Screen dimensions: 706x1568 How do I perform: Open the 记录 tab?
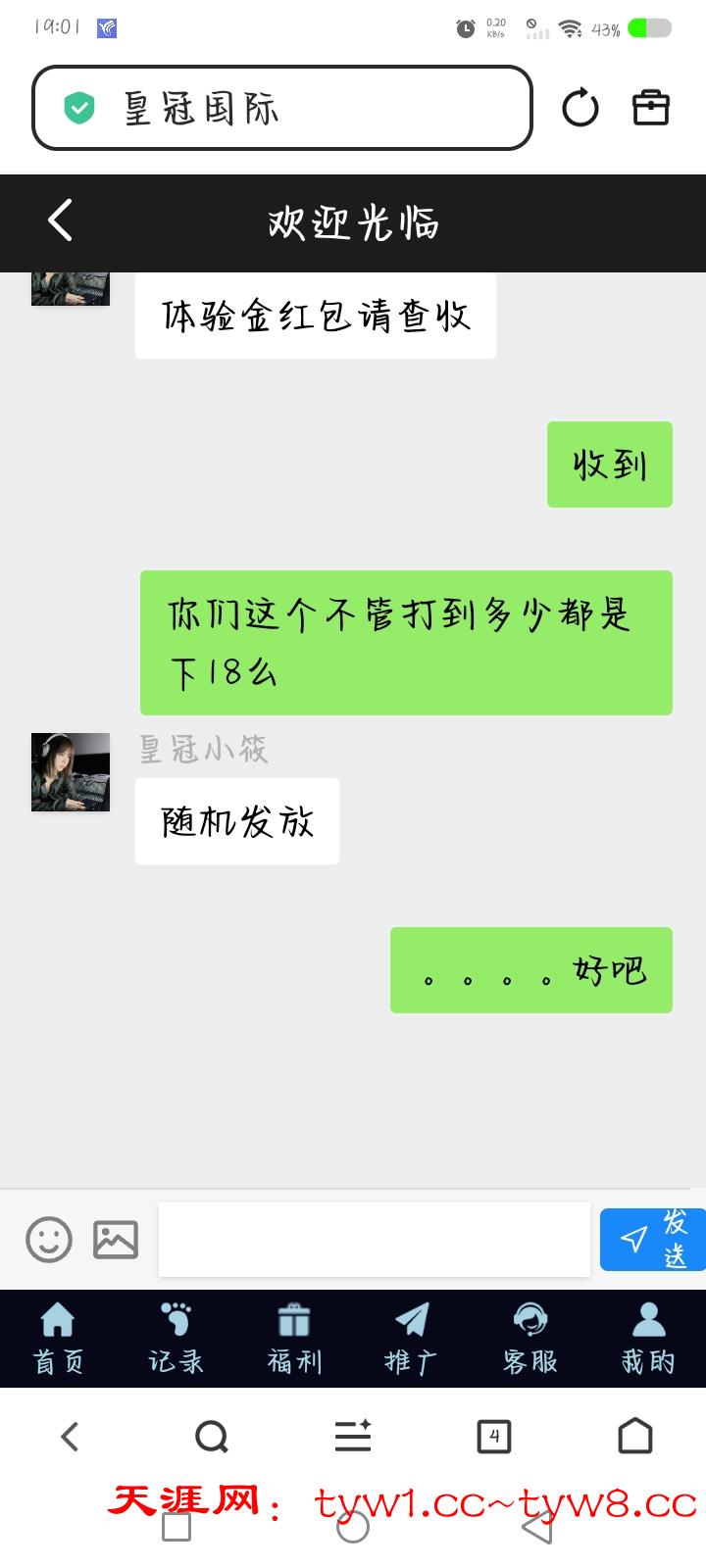pos(176,1339)
